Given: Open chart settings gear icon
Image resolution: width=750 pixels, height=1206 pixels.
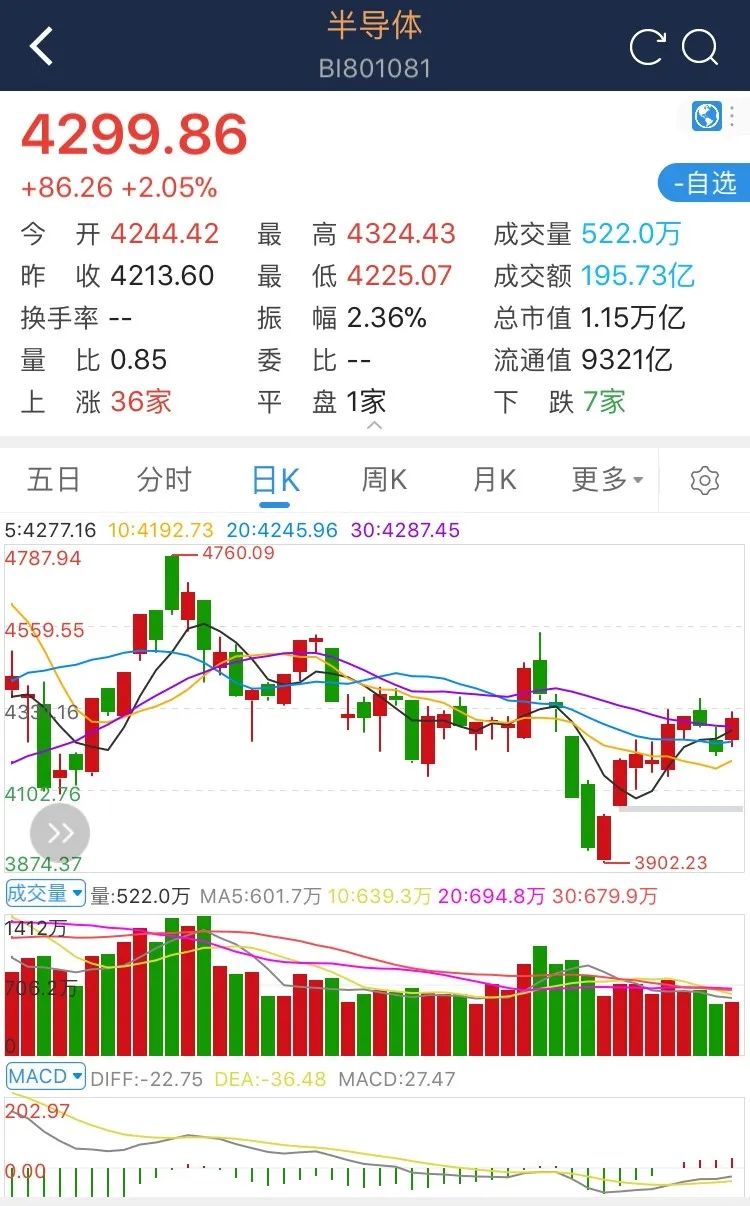Looking at the screenshot, I should click(x=705, y=481).
